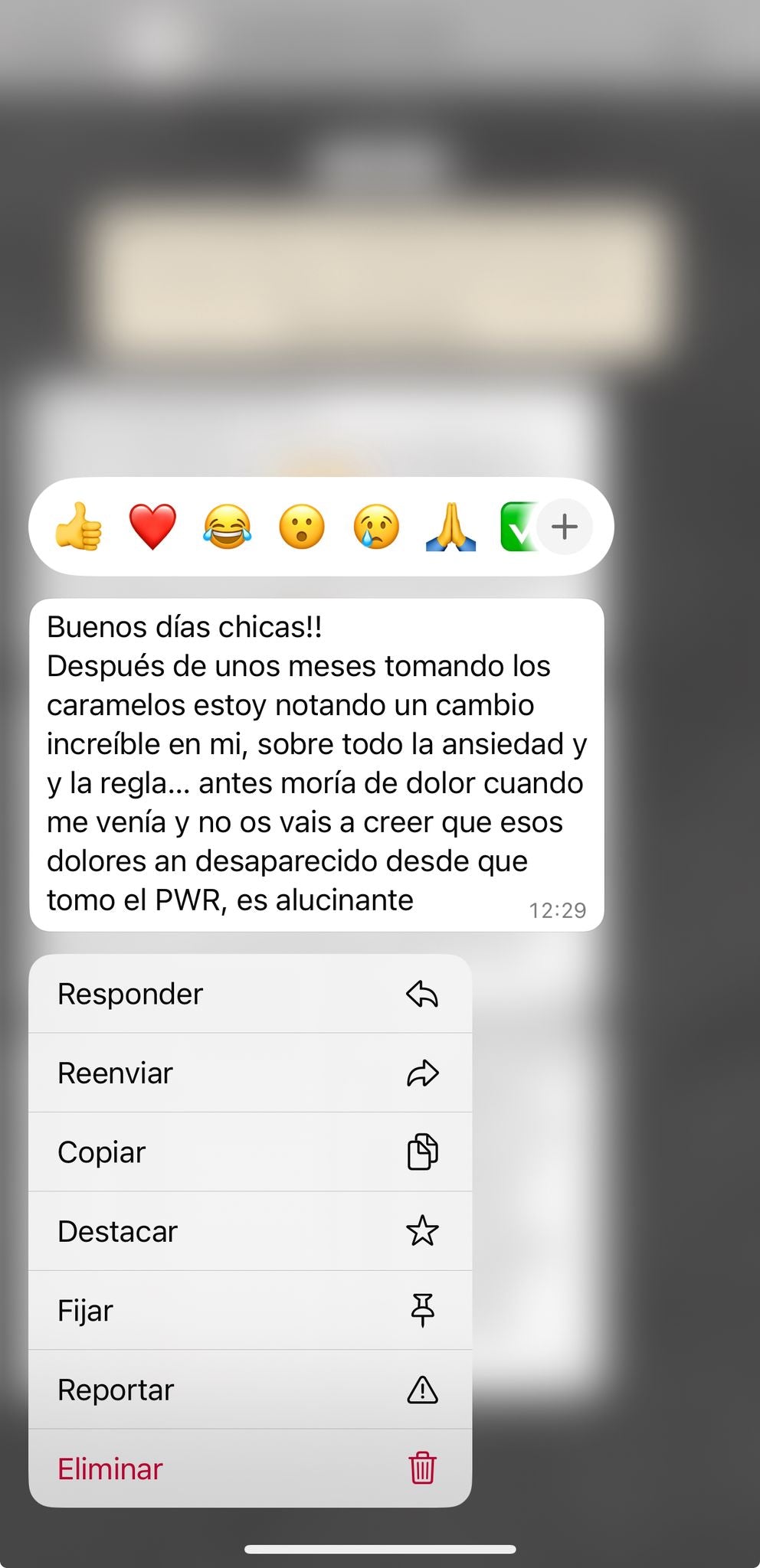Report the message via Reportar
Screen dimensions: 760x1568
(x=250, y=1390)
